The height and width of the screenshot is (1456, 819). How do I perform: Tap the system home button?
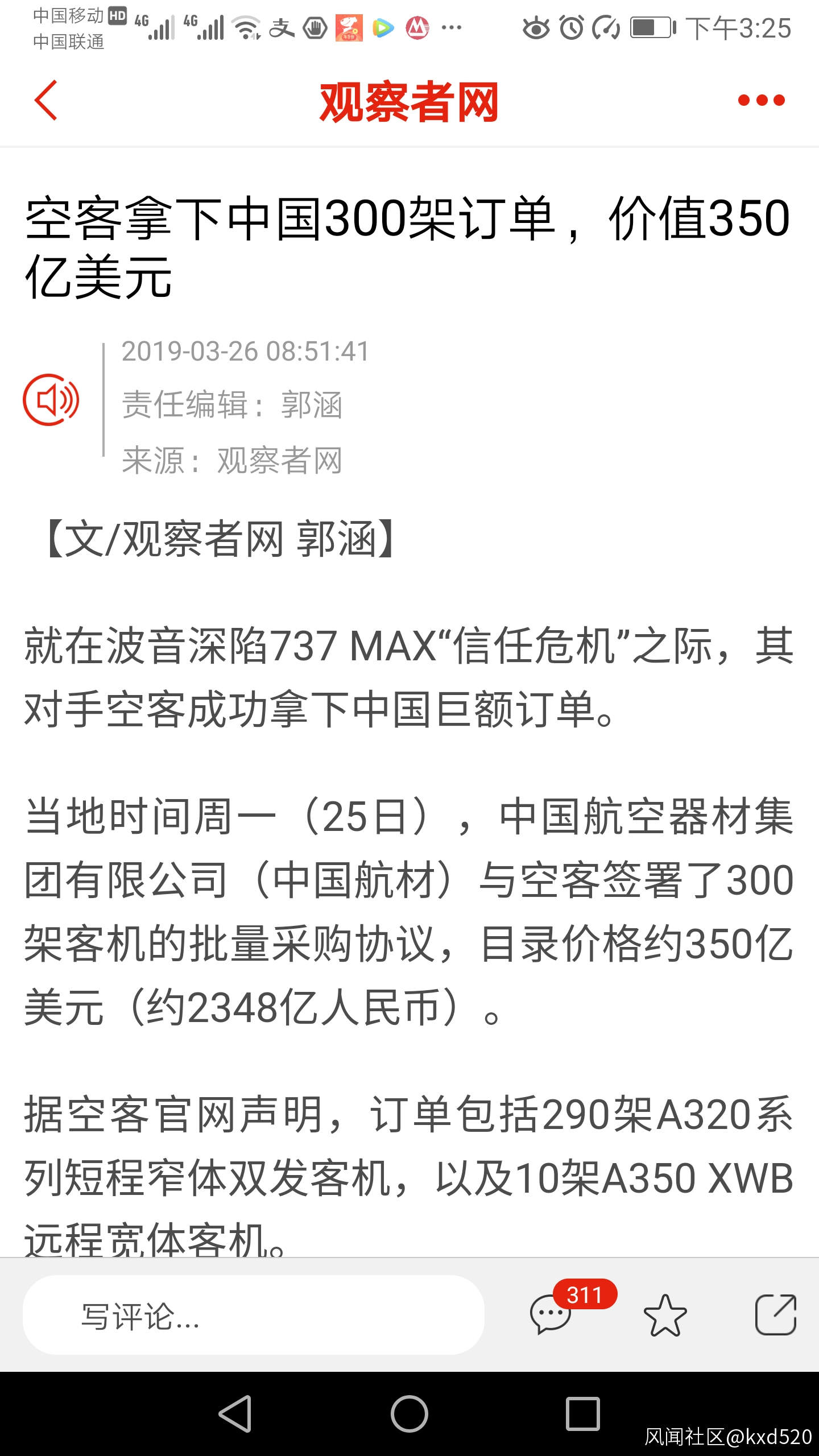[409, 1413]
